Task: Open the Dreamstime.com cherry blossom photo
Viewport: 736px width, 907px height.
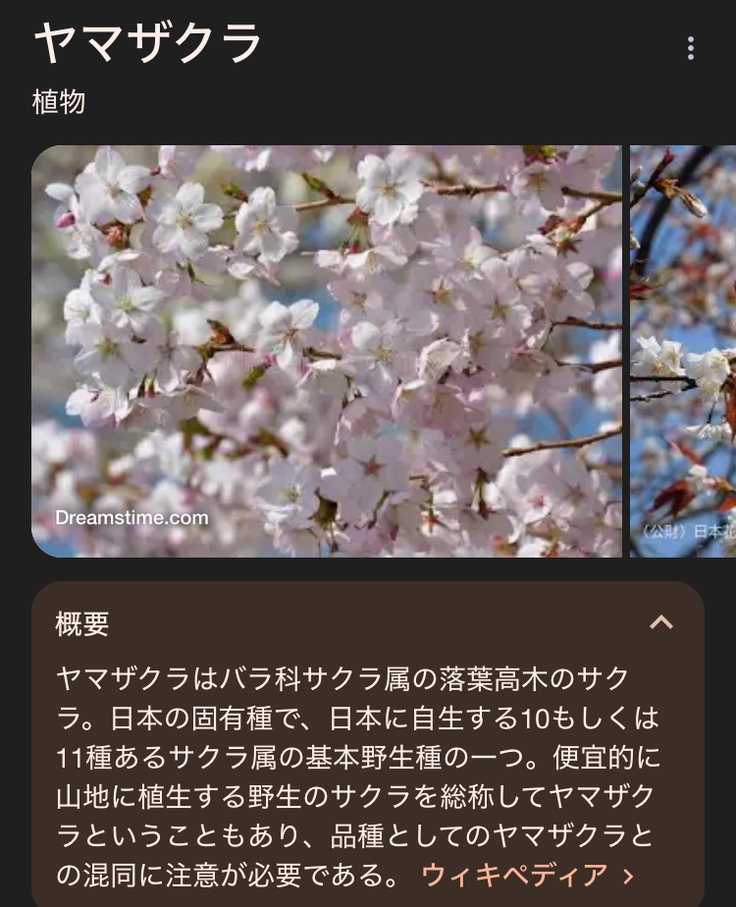Action: click(326, 350)
